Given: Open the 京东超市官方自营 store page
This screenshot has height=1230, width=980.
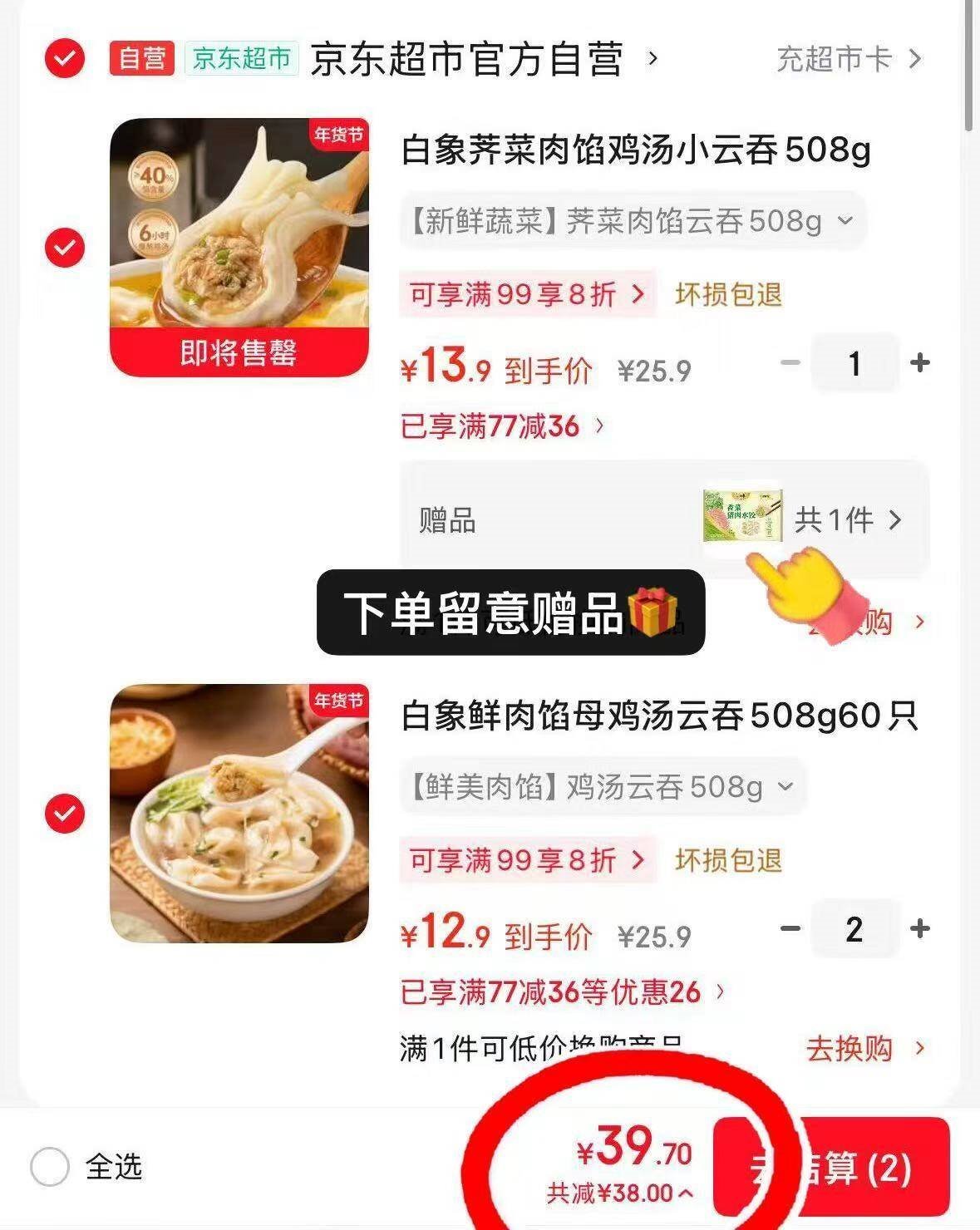Looking at the screenshot, I should tap(482, 59).
